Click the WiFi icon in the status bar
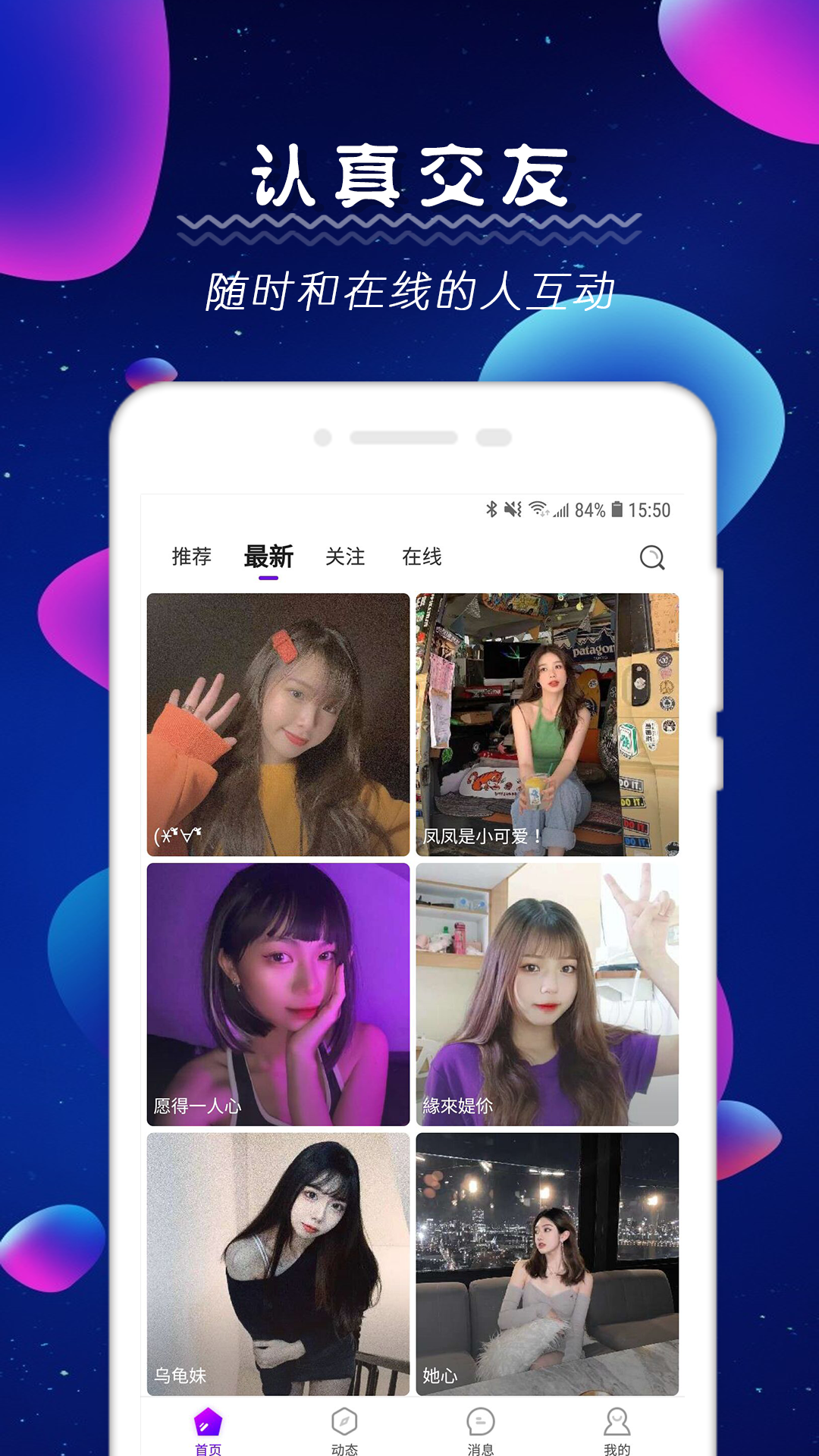819x1456 pixels. (541, 511)
